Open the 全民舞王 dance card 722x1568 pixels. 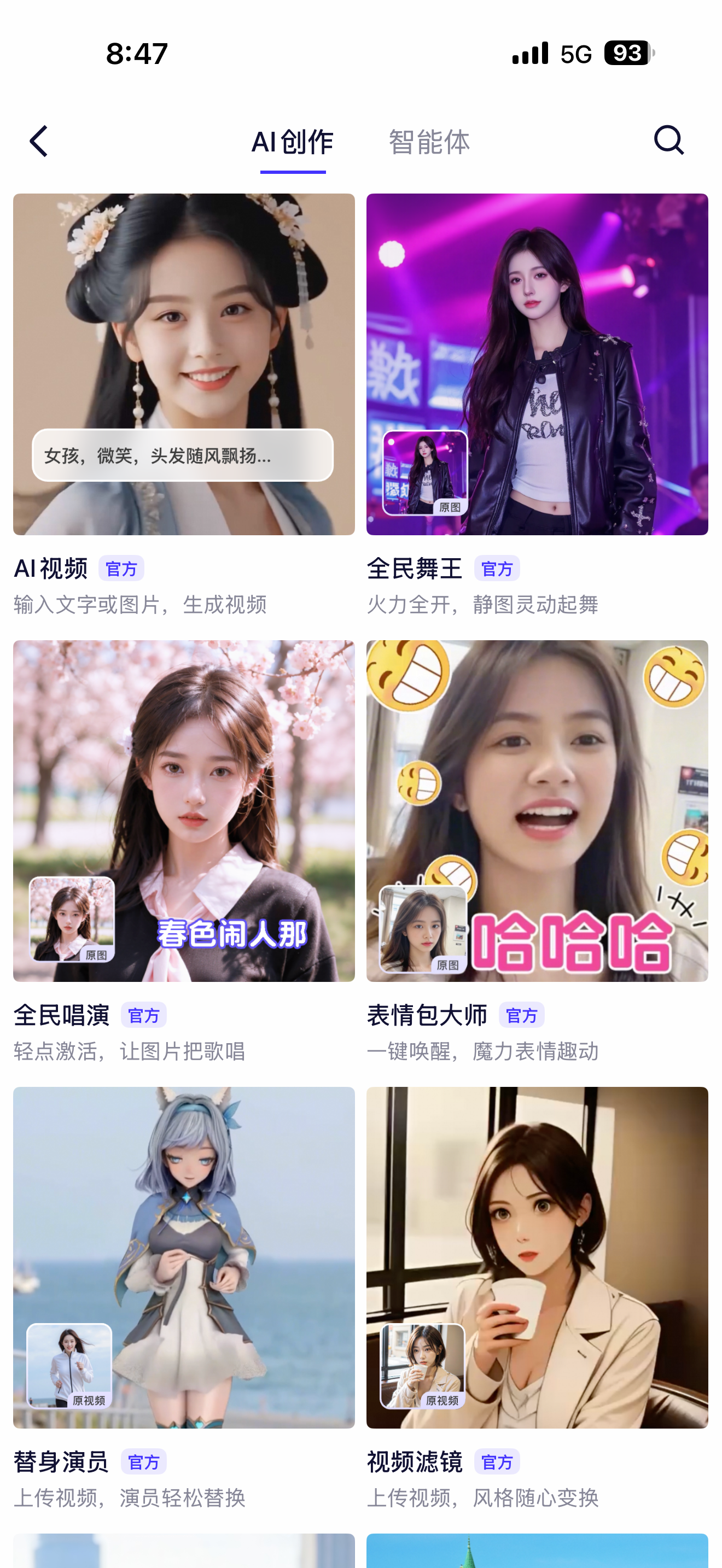coord(537,365)
